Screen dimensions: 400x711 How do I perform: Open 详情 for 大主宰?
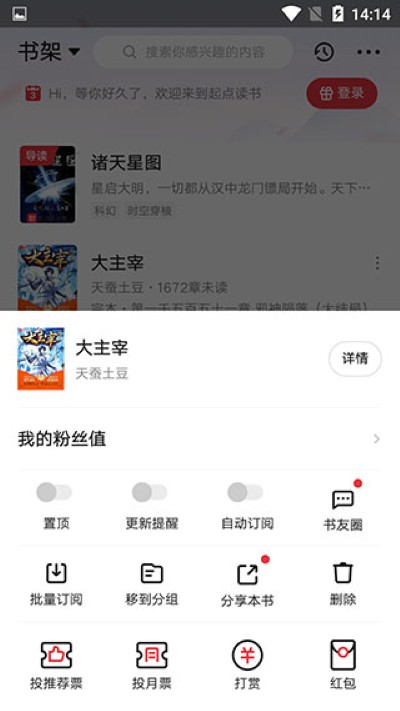click(x=355, y=359)
